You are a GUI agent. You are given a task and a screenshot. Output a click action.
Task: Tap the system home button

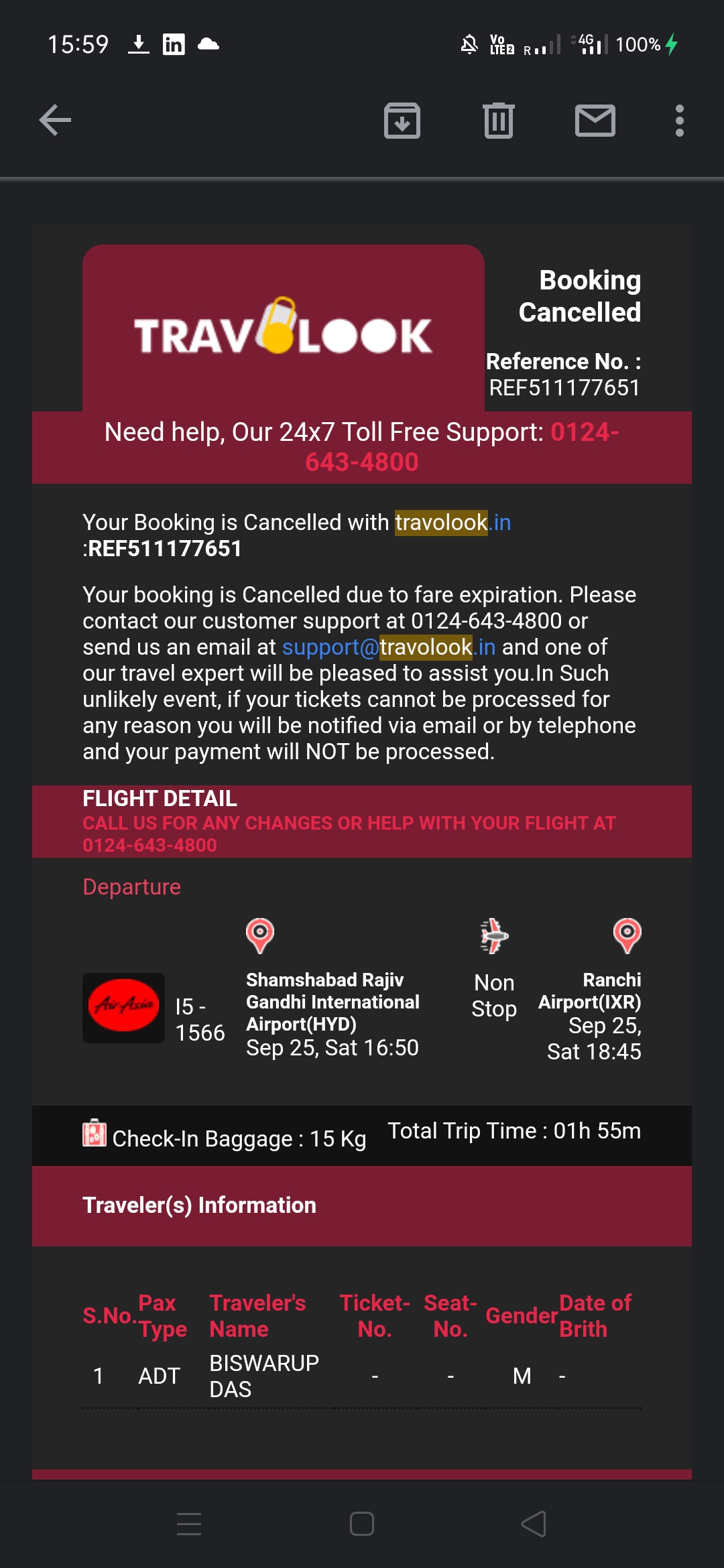coord(362,1524)
